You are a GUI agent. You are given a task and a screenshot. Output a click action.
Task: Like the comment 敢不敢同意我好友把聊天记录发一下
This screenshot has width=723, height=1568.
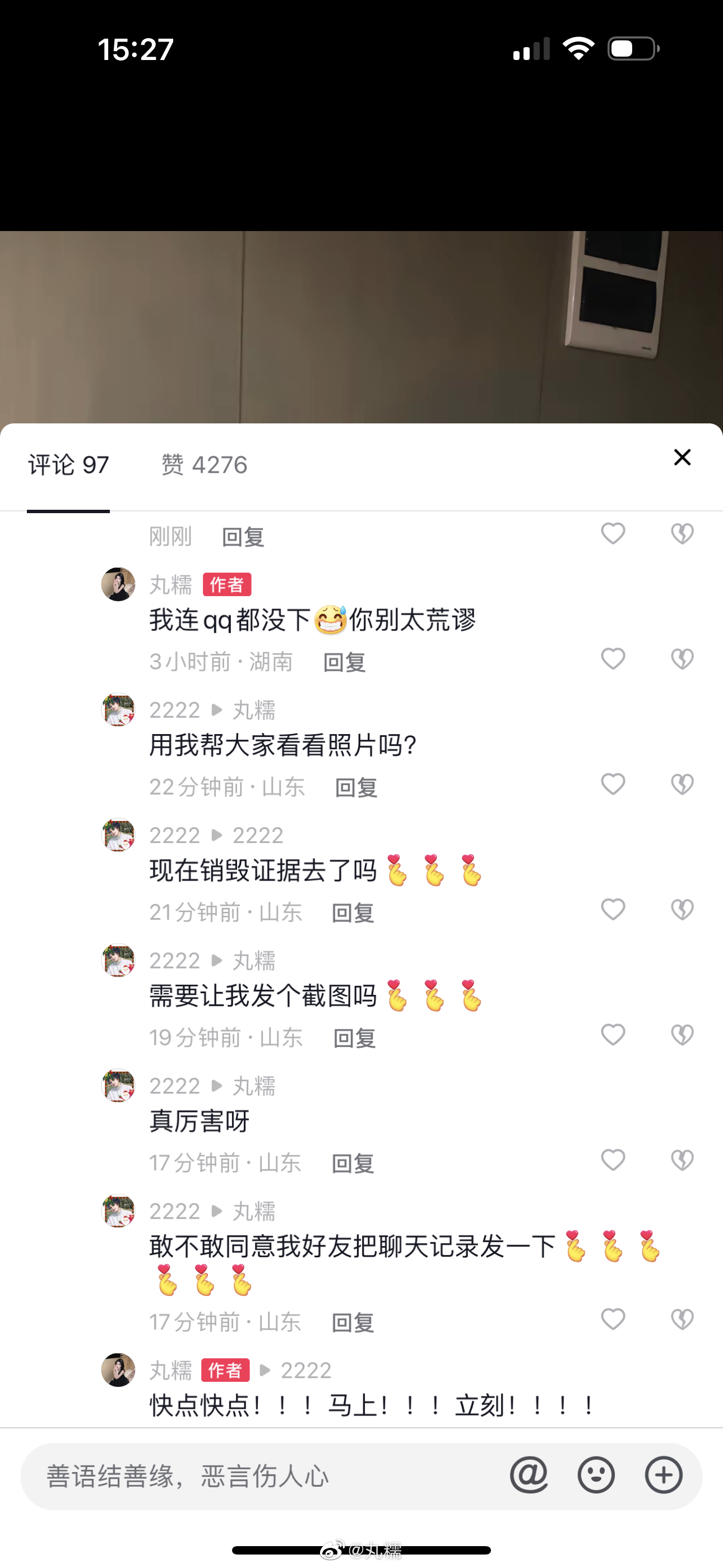point(613,1319)
